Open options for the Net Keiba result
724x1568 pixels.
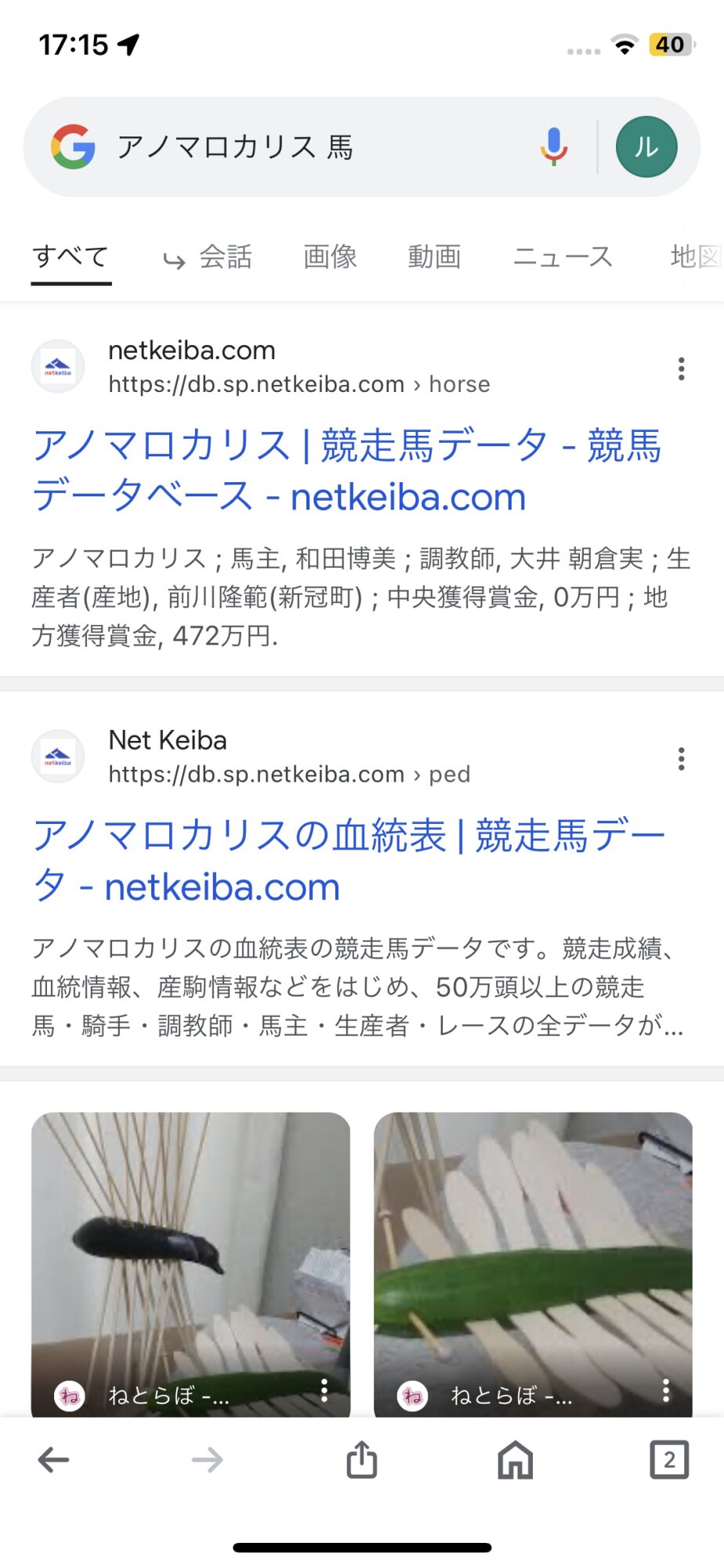tap(681, 759)
